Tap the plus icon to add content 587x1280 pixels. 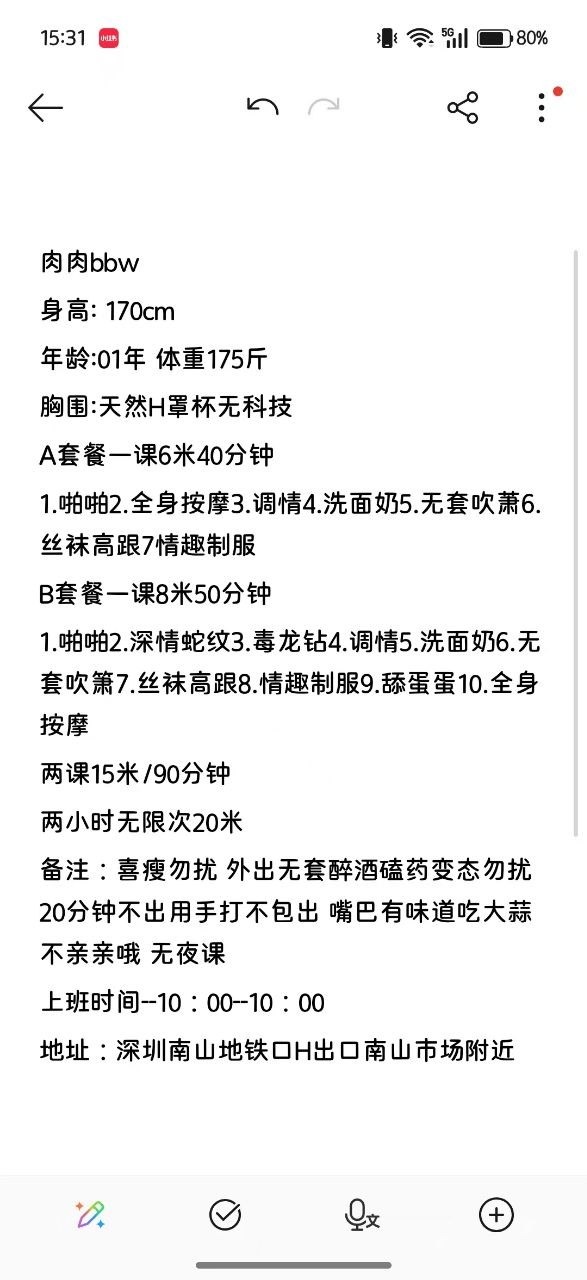(496, 1215)
